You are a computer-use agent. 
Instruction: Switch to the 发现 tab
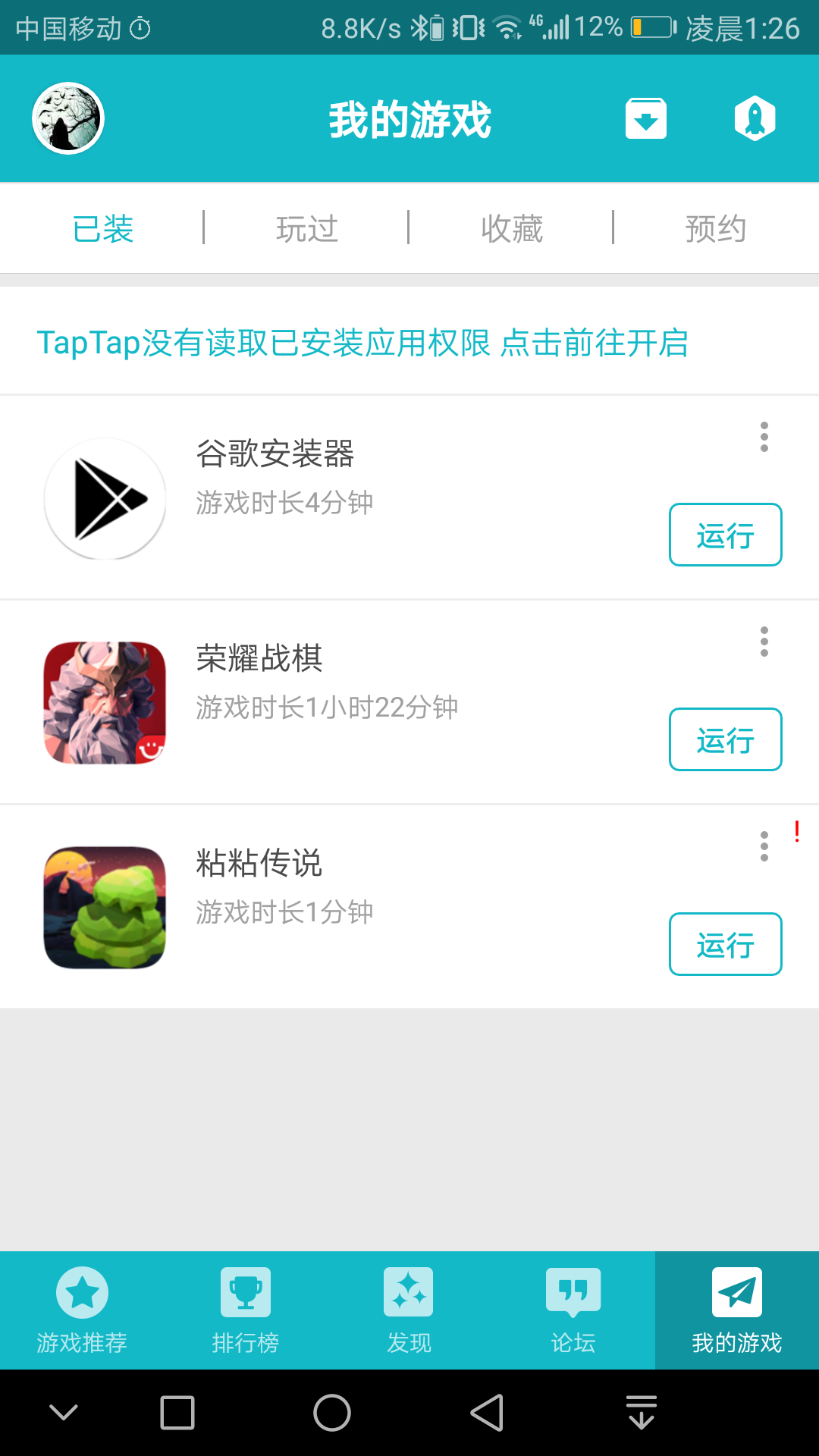coord(409,1310)
